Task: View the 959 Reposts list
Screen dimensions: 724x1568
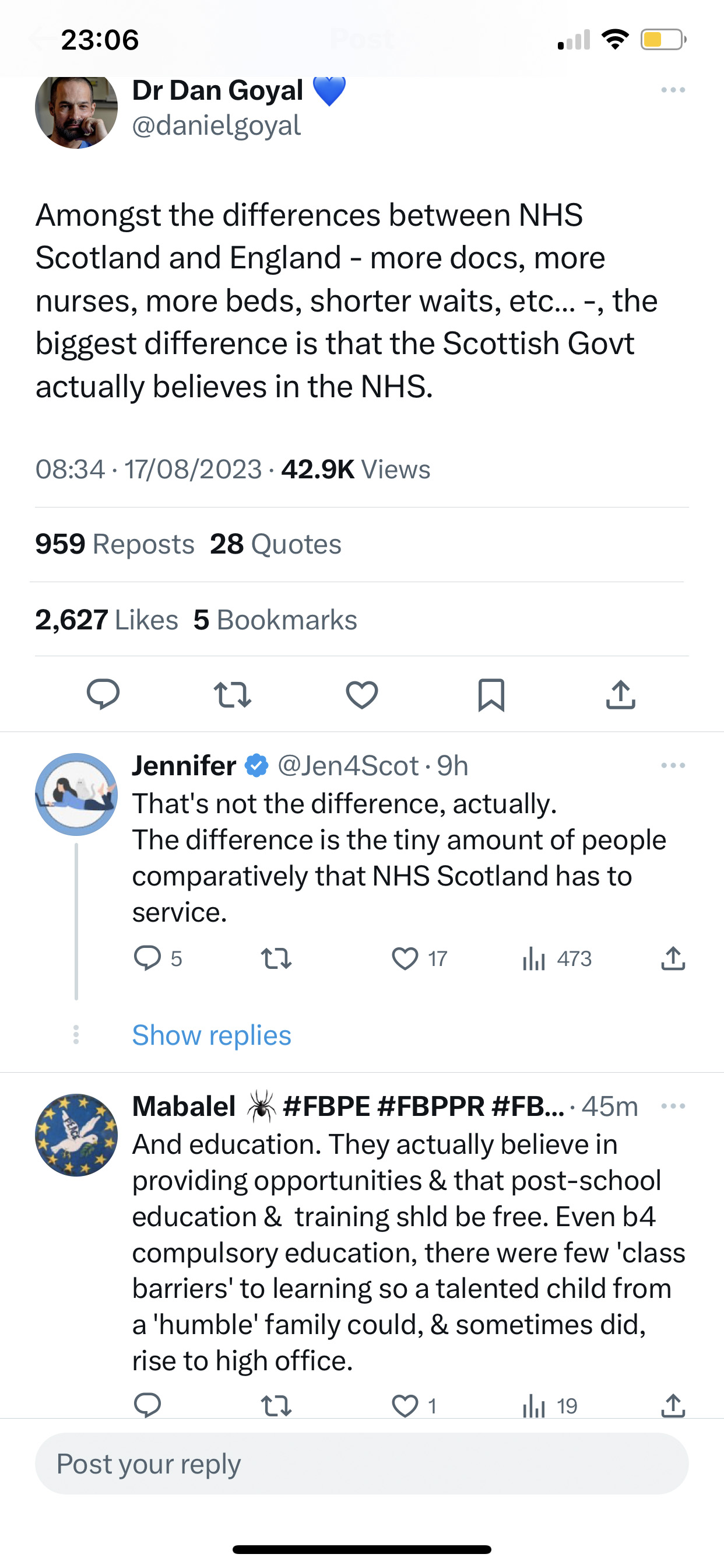Action: [x=115, y=544]
